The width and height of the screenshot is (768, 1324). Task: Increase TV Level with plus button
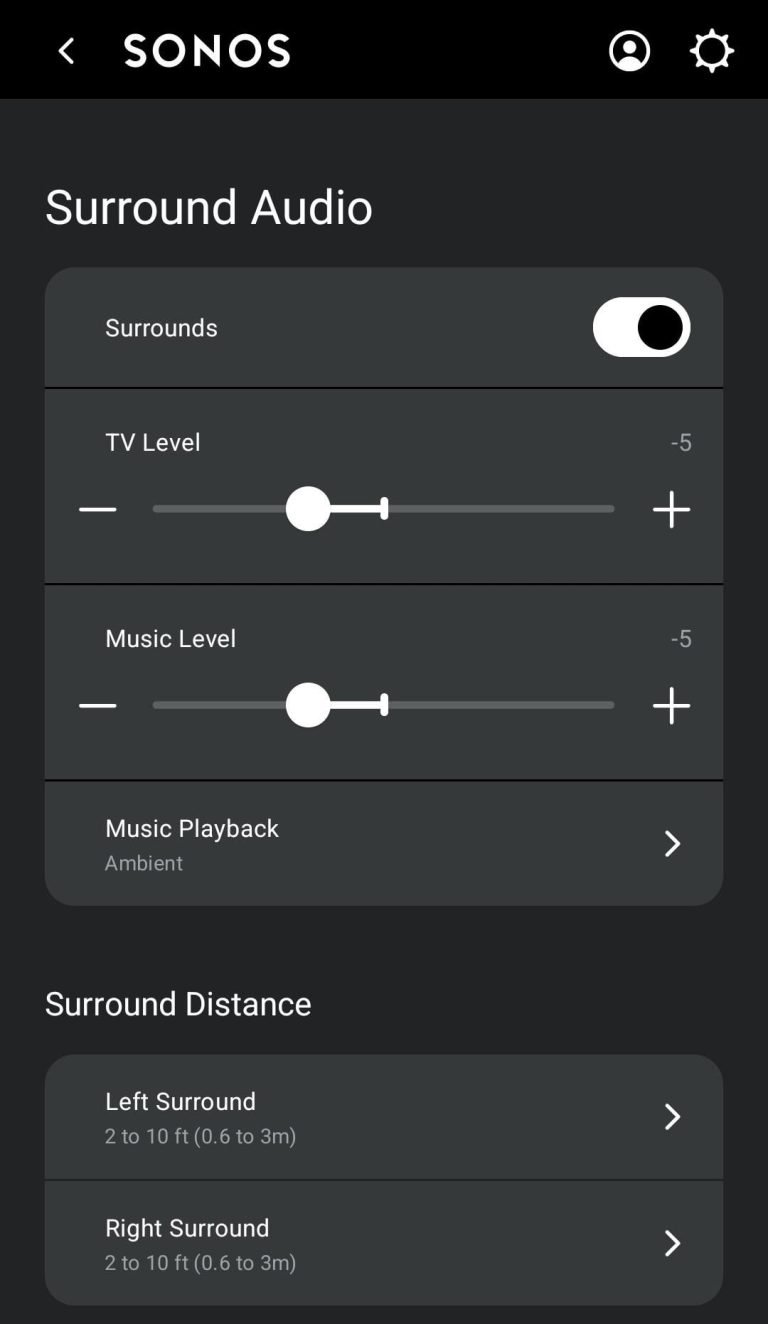click(671, 510)
